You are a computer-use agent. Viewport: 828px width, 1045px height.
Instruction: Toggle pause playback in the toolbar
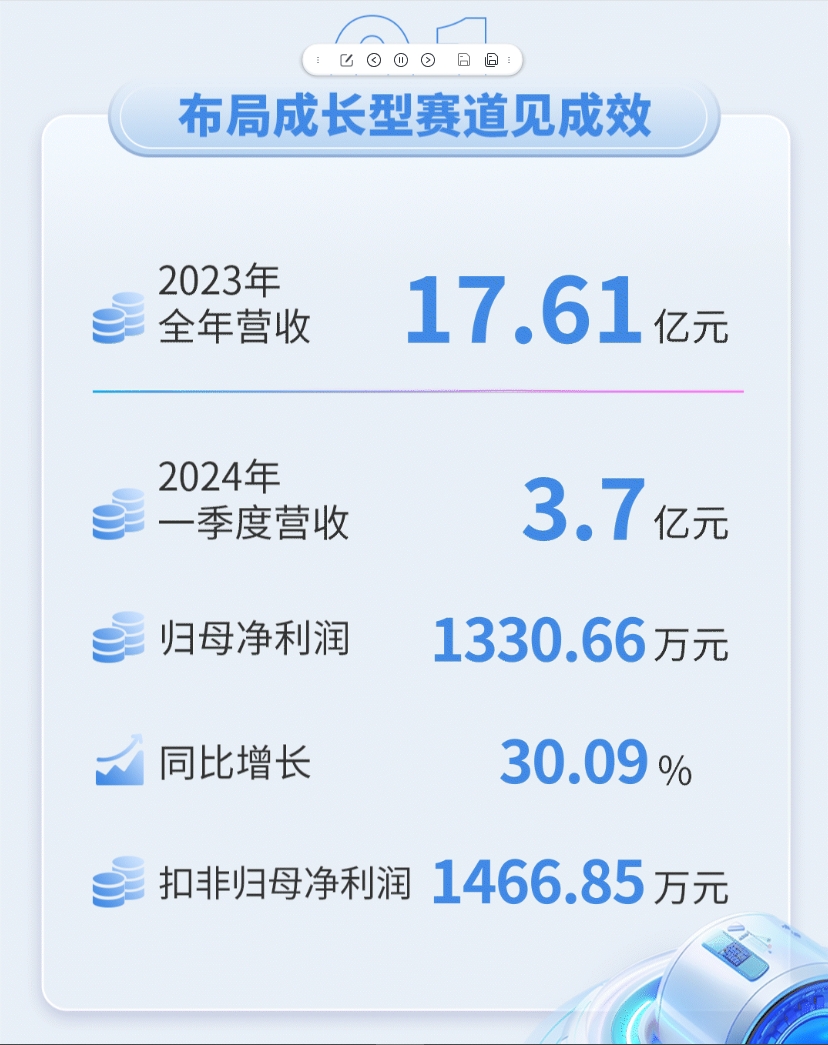pos(400,60)
